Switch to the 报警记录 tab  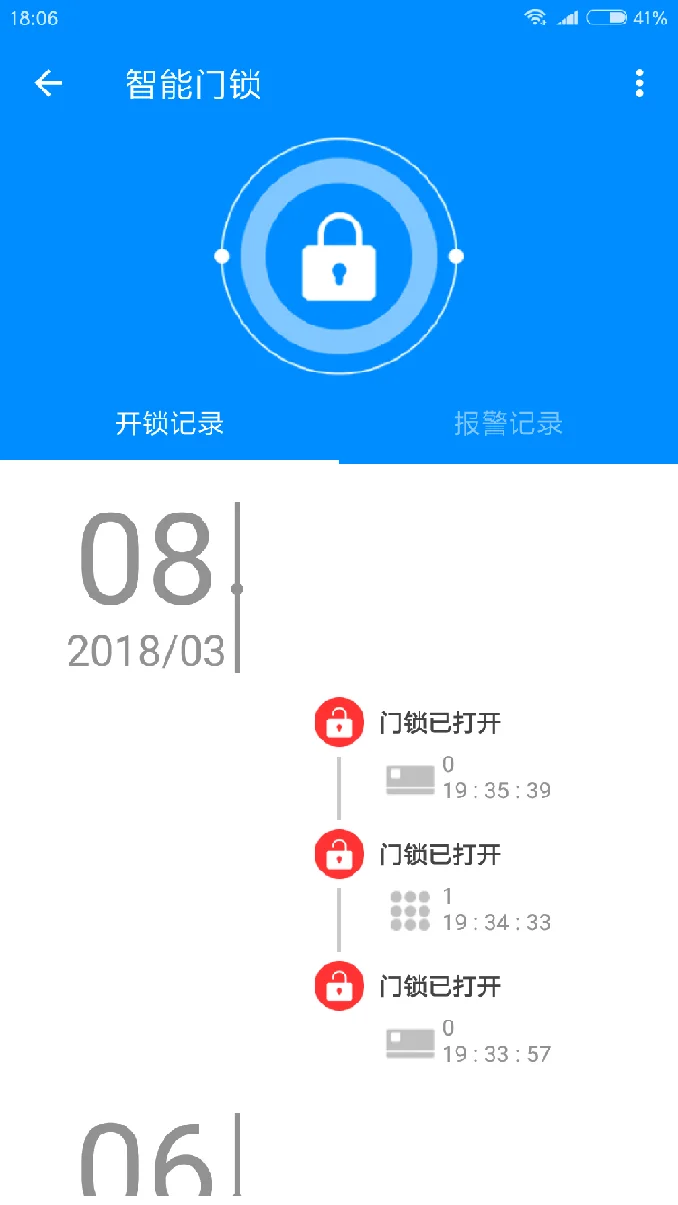coord(508,424)
